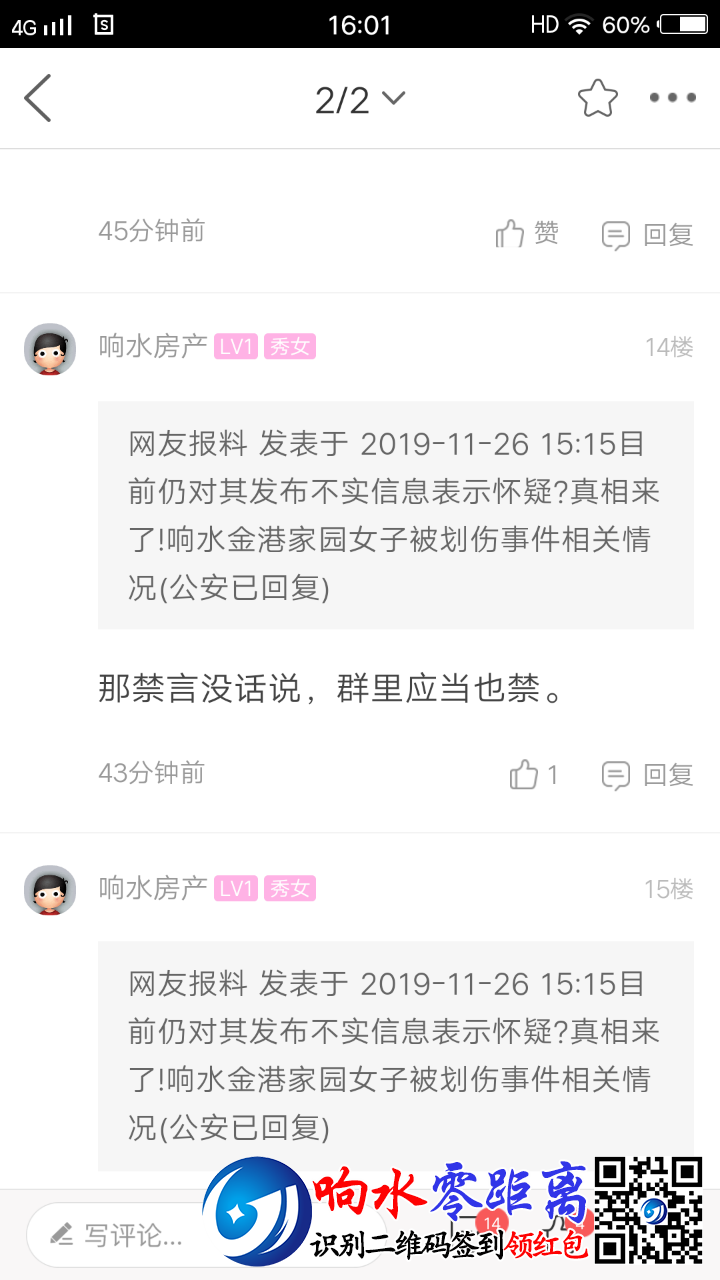720x1280 pixels.
Task: Open the 2/2 page selector dropdown
Action: (x=359, y=99)
